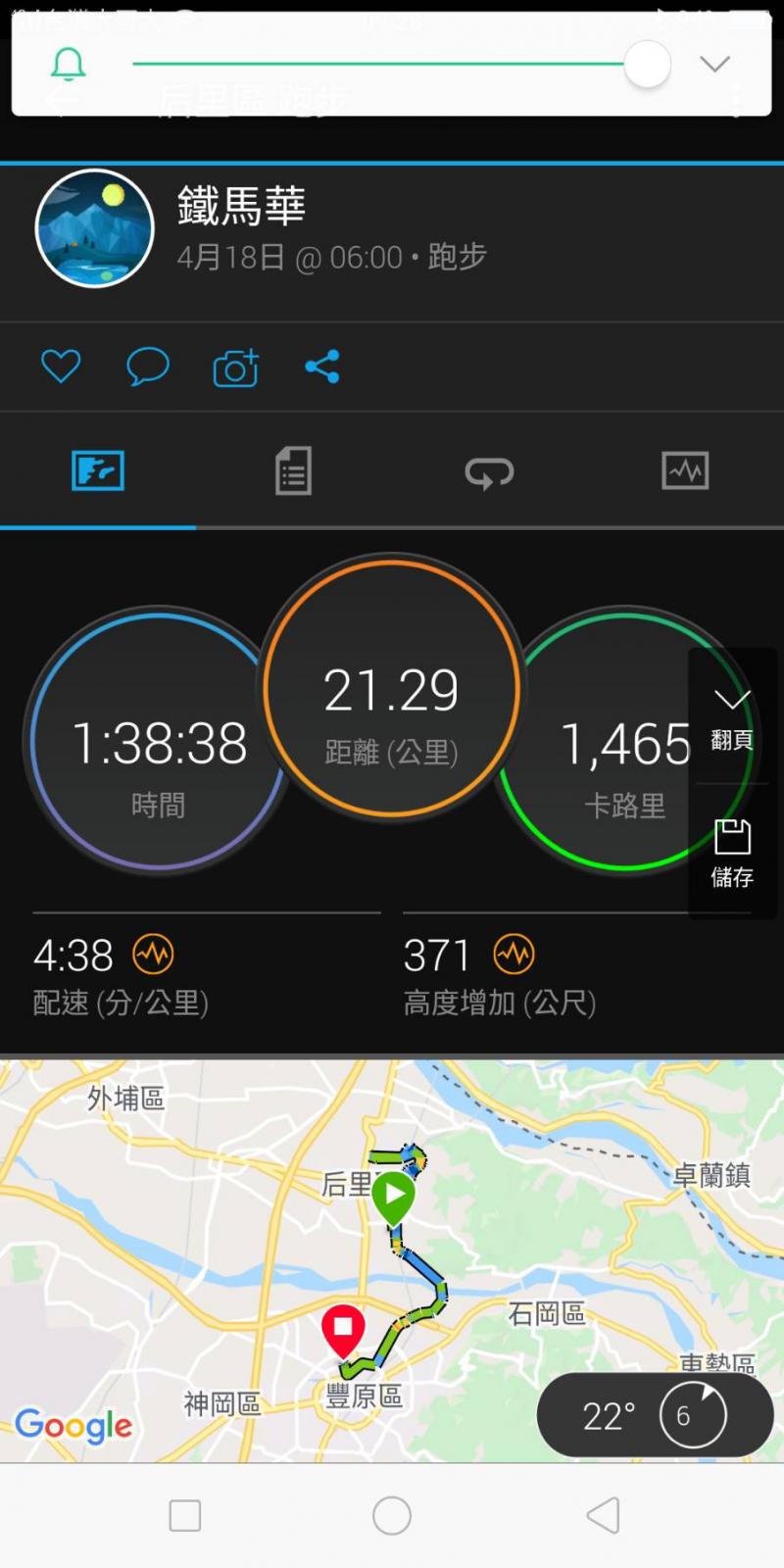The height and width of the screenshot is (1568, 784).
Task: Switch to the charts tab
Action: pyautogui.click(x=685, y=471)
